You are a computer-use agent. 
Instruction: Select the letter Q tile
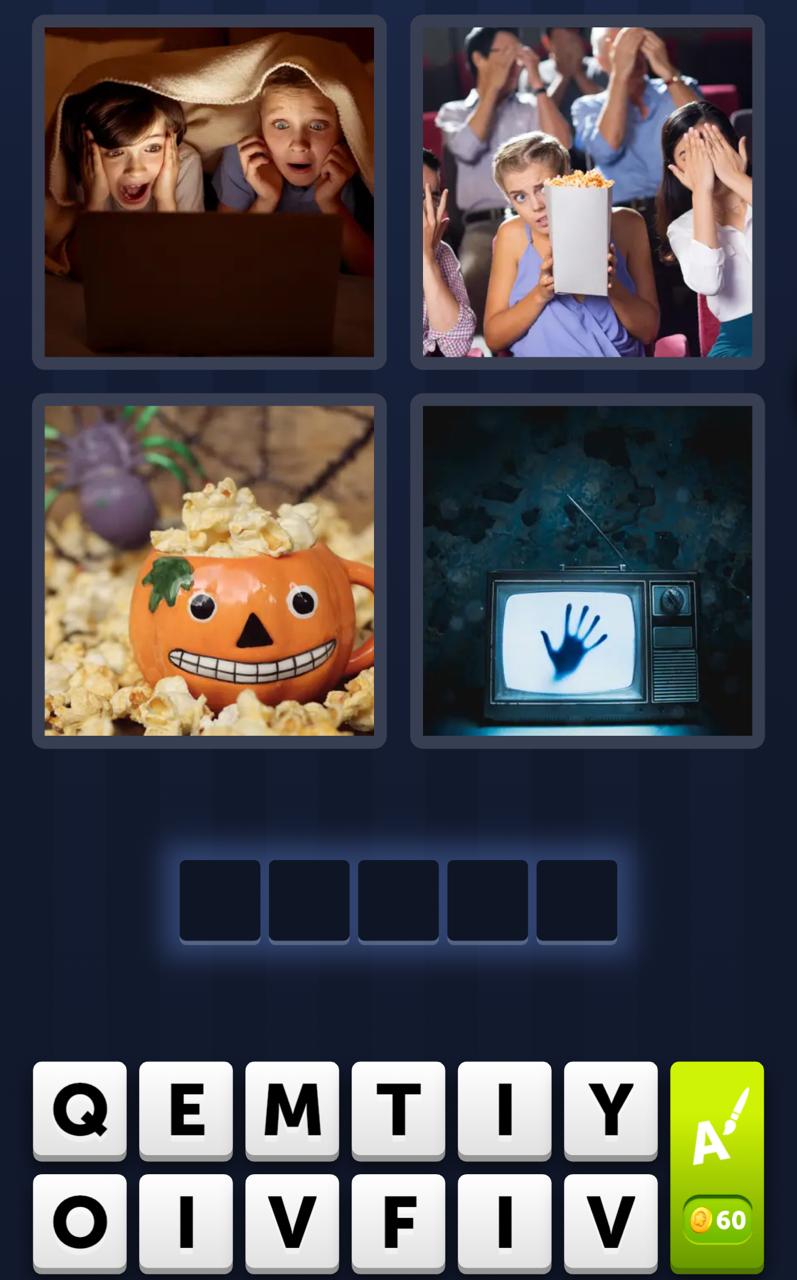80,1110
